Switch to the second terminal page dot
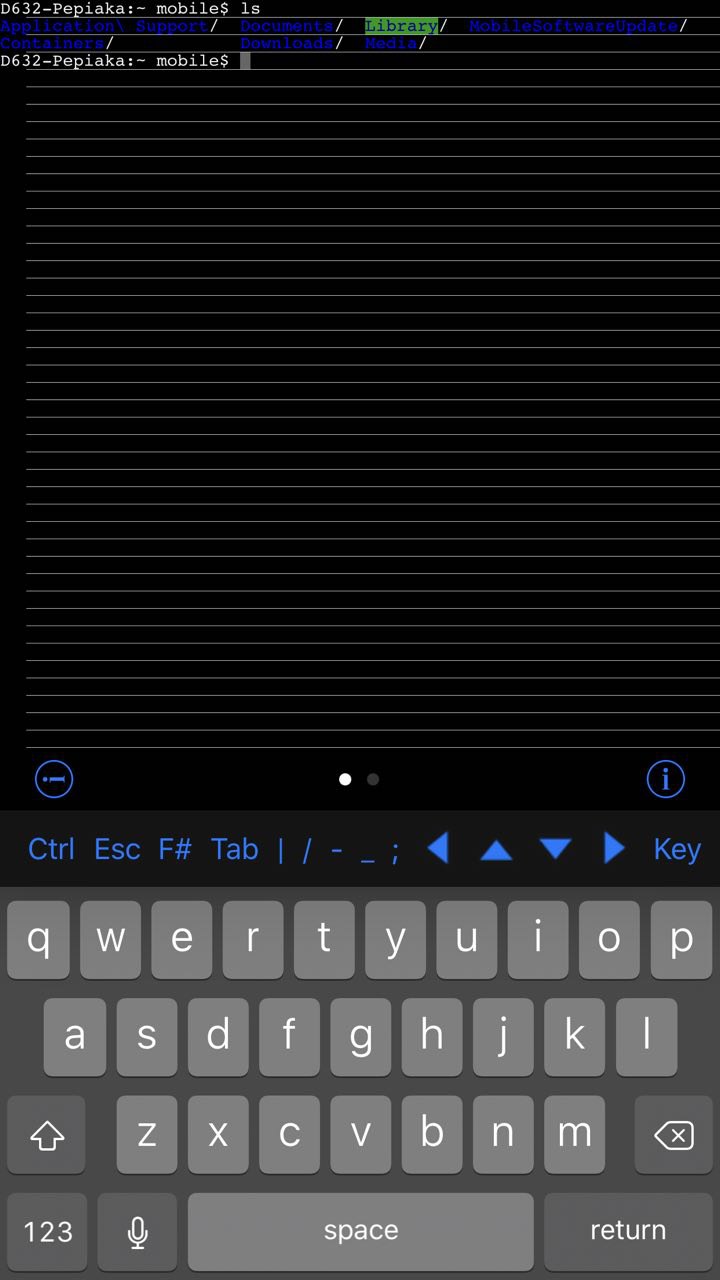The image size is (720, 1280). pyautogui.click(x=373, y=779)
